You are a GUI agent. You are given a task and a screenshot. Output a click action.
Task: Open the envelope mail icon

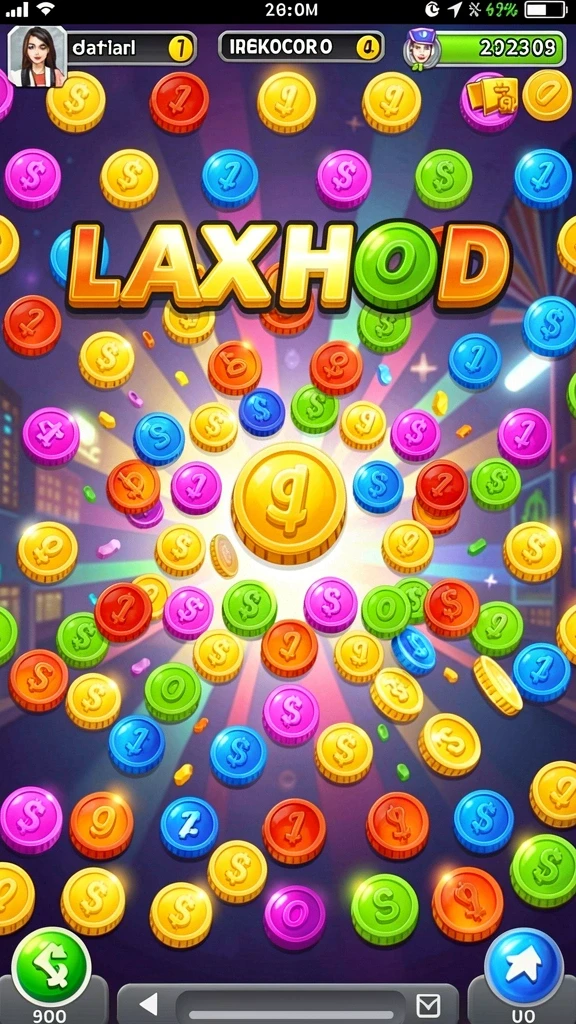click(x=428, y=1006)
